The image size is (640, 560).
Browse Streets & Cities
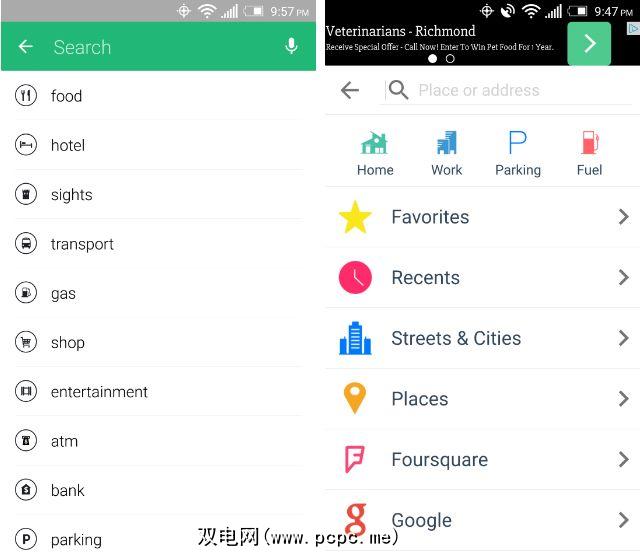pyautogui.click(x=483, y=338)
